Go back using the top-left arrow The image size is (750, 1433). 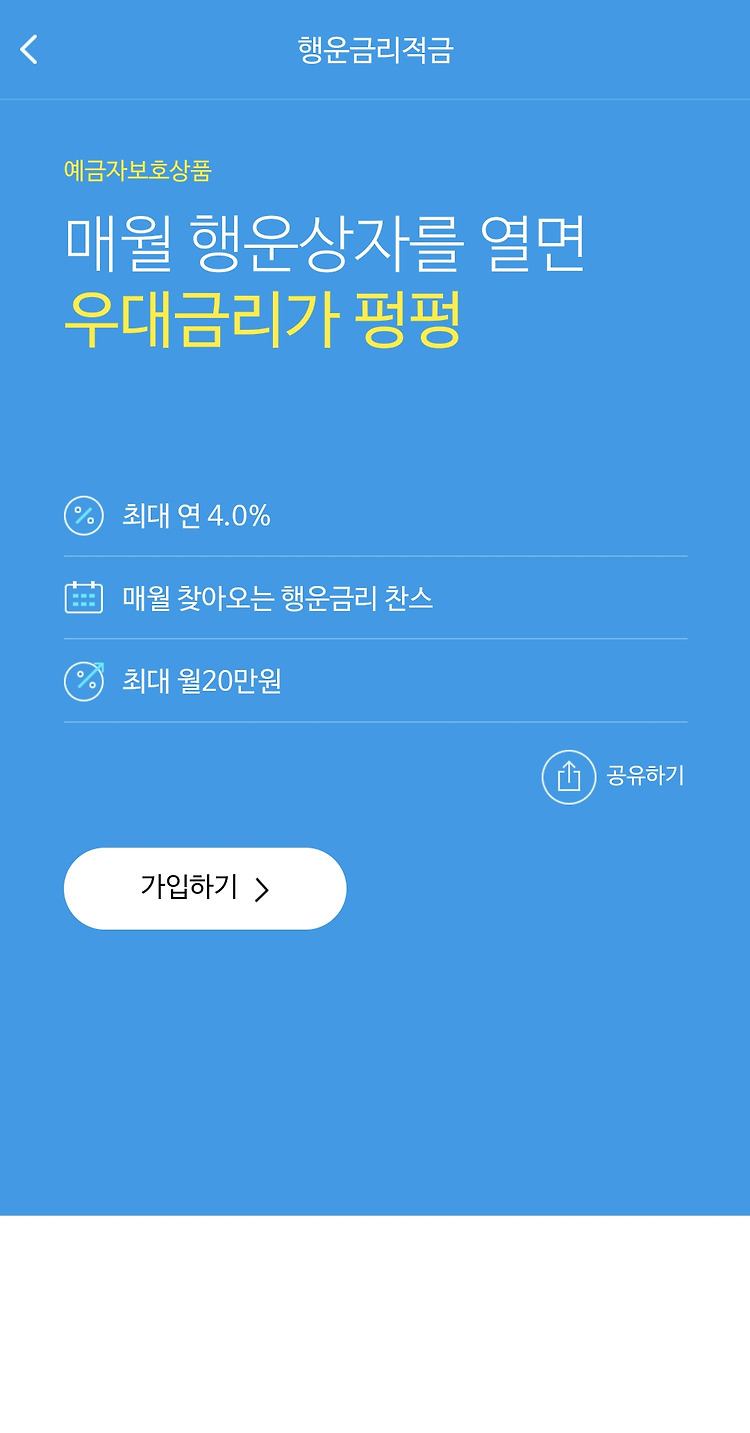coord(29,49)
